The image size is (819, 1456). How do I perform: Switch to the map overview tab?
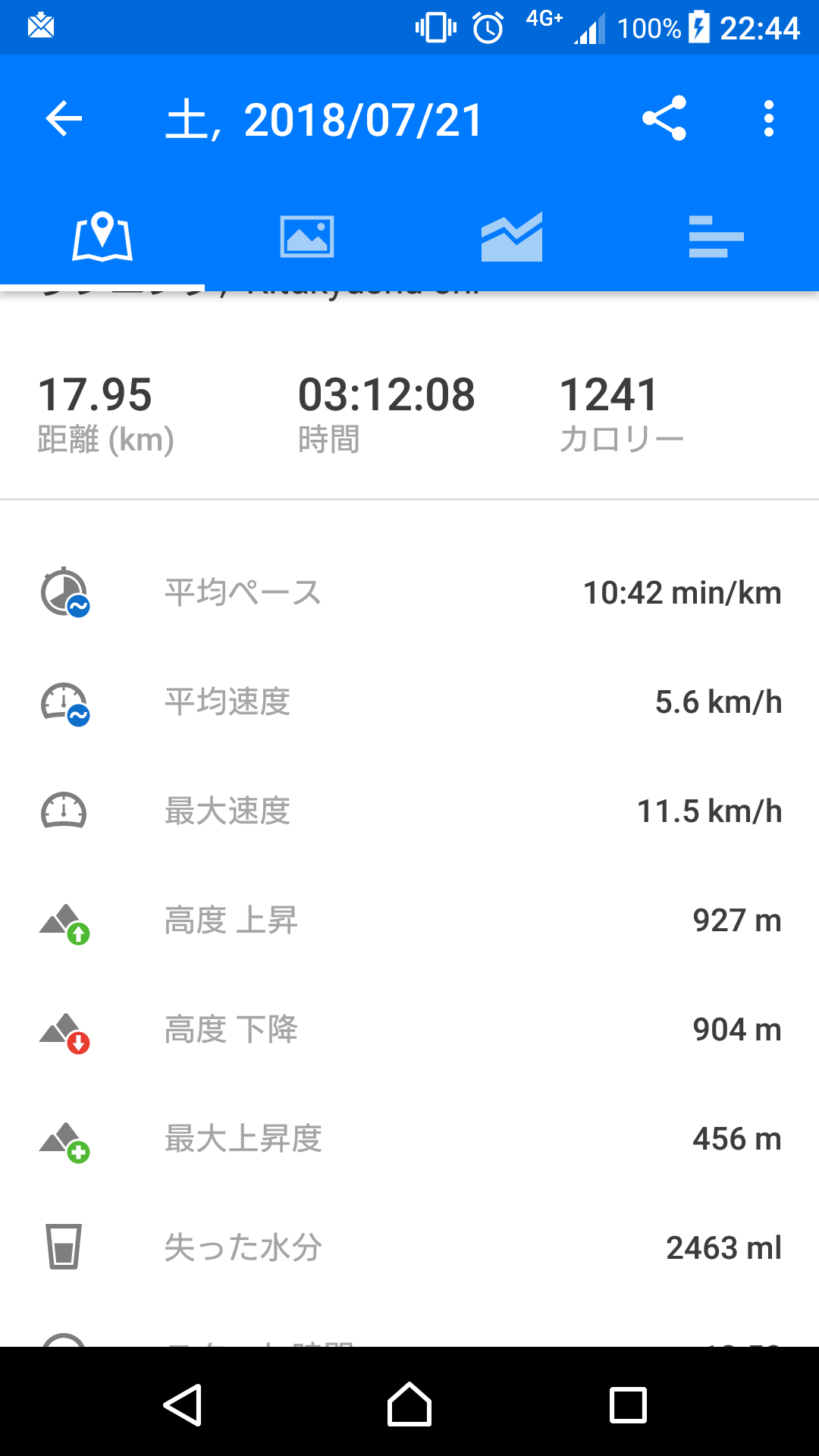click(x=102, y=237)
